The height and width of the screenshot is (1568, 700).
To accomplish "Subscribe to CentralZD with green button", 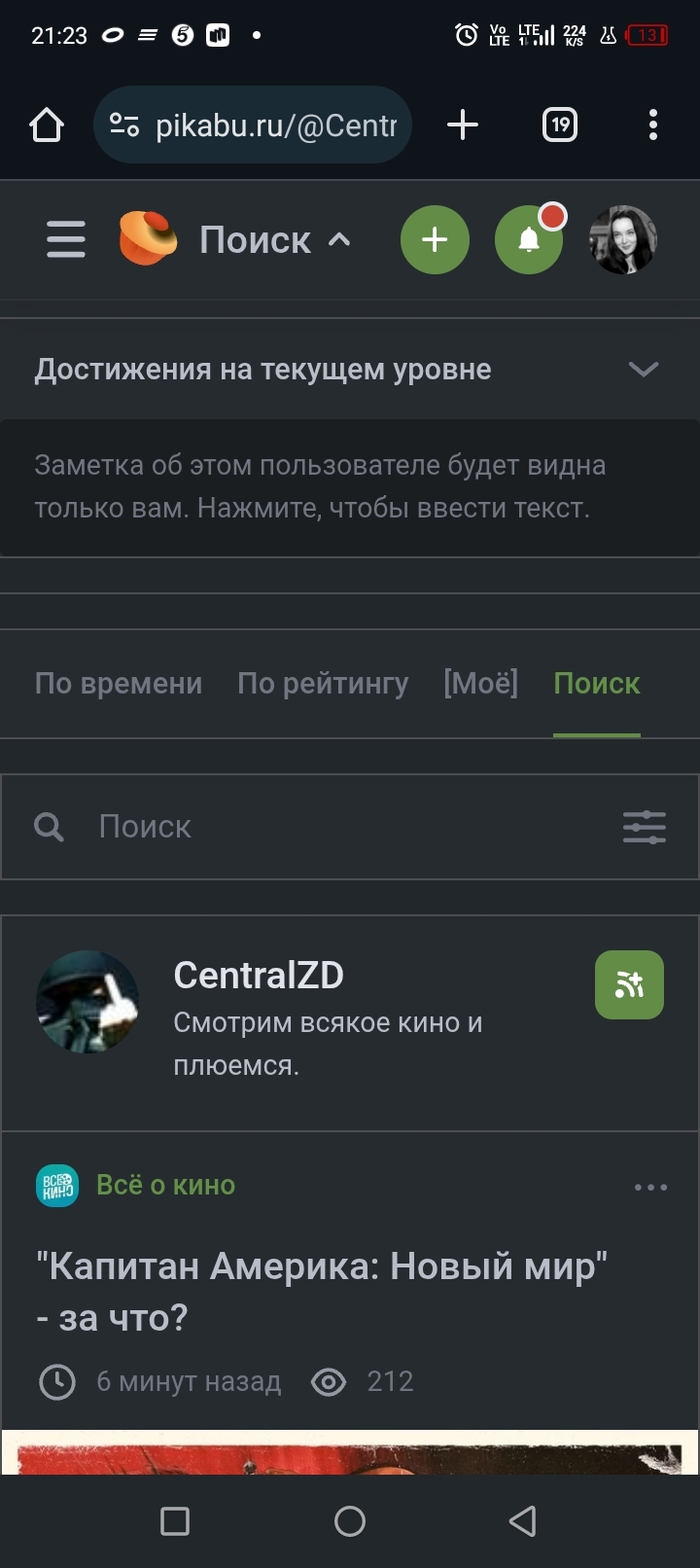I will 629,985.
